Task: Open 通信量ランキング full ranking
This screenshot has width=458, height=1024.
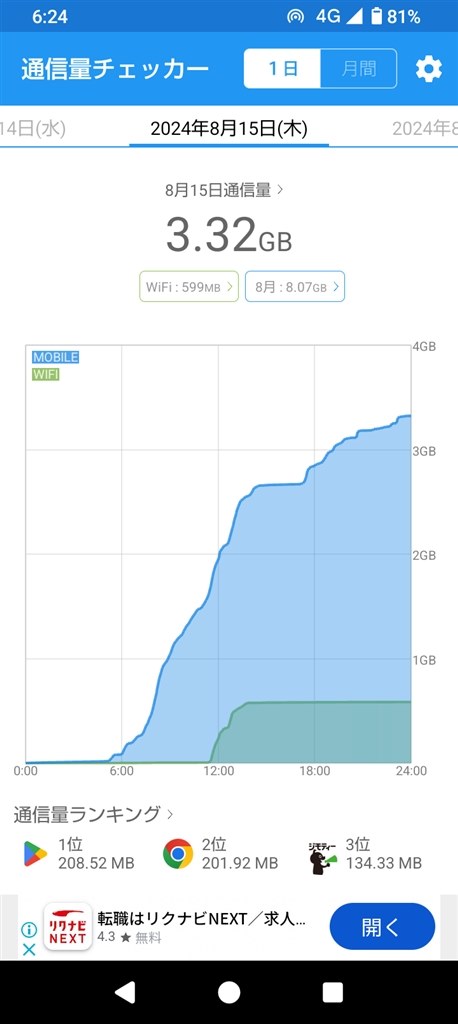Action: (93, 814)
